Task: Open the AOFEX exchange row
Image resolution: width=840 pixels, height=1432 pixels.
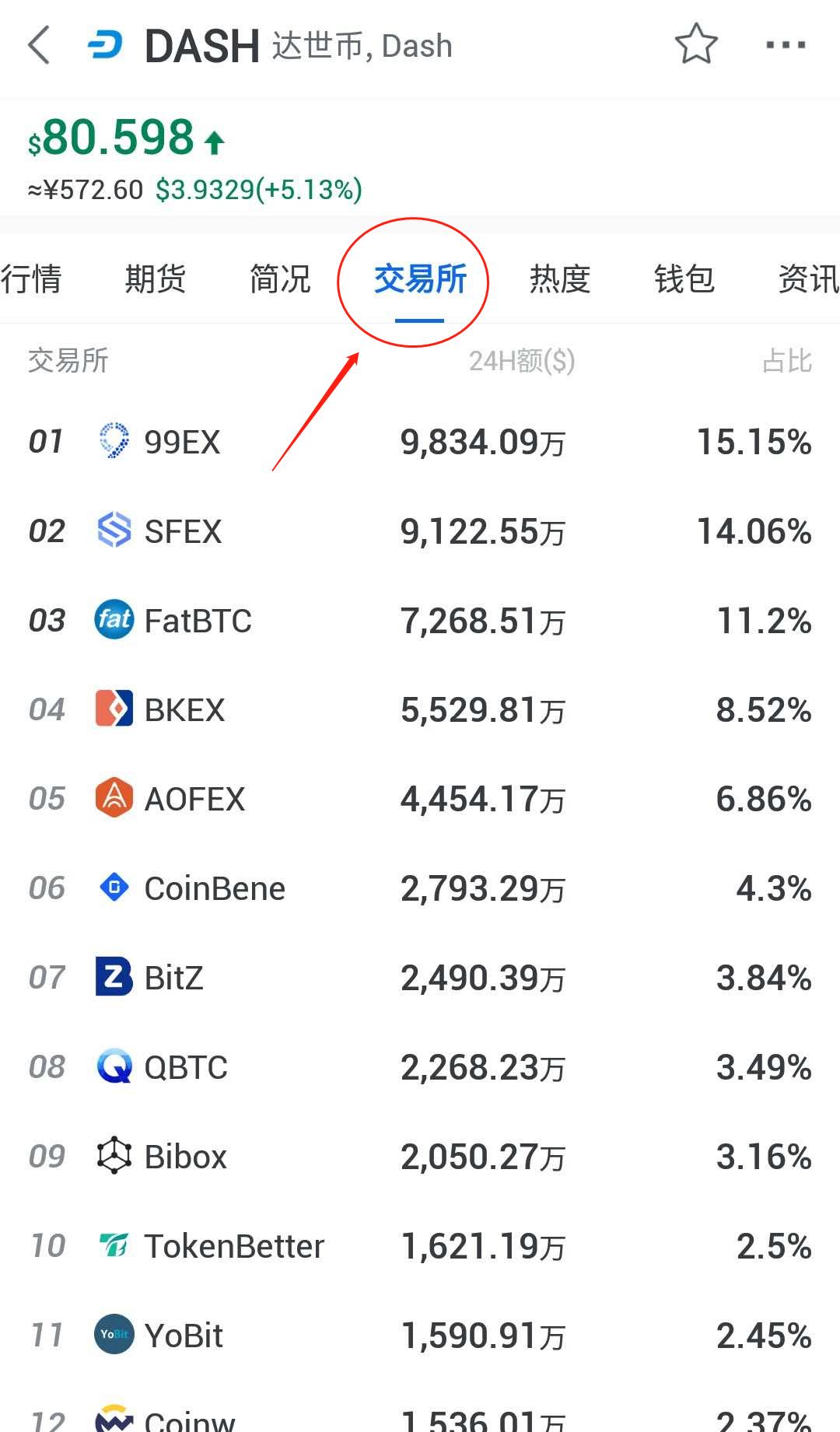Action: [420, 799]
